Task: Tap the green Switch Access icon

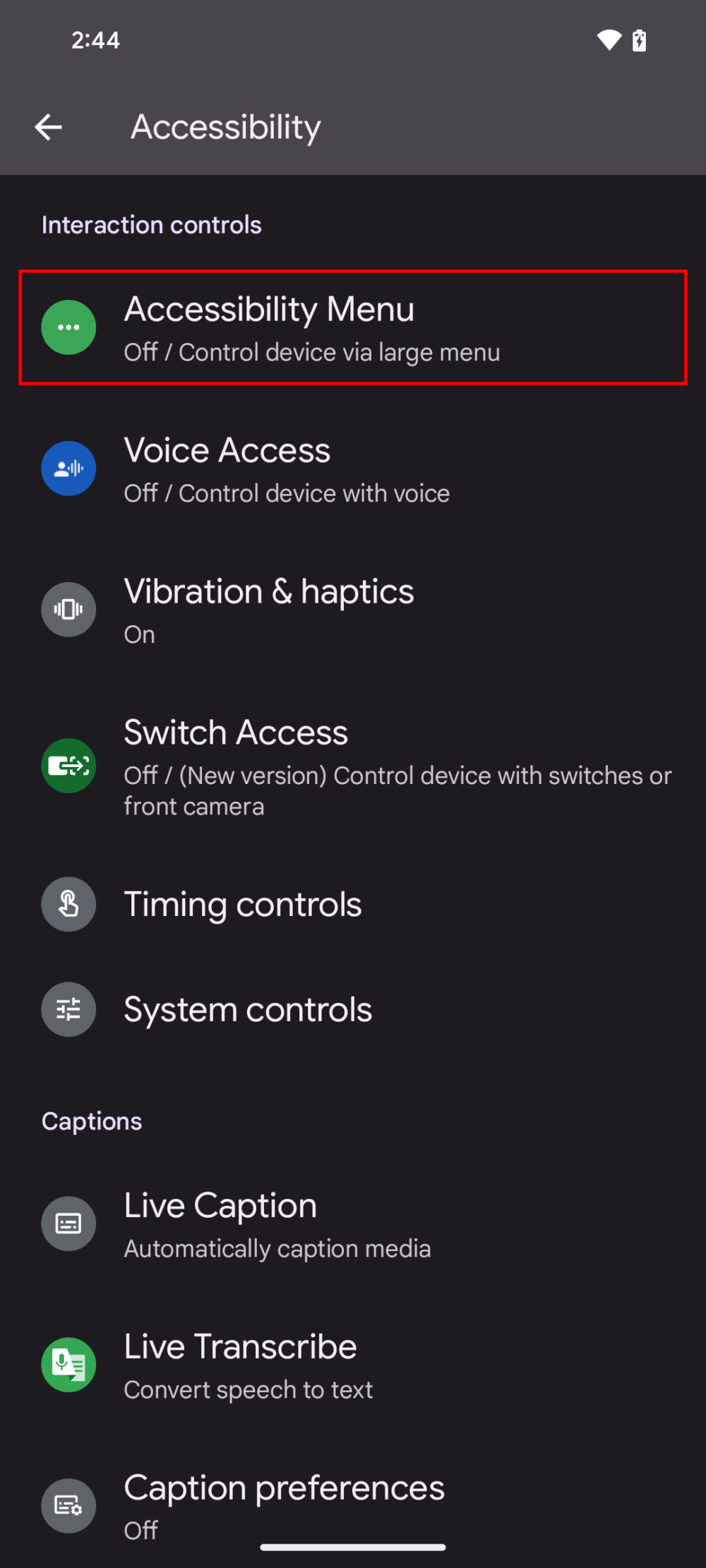Action: pos(68,766)
